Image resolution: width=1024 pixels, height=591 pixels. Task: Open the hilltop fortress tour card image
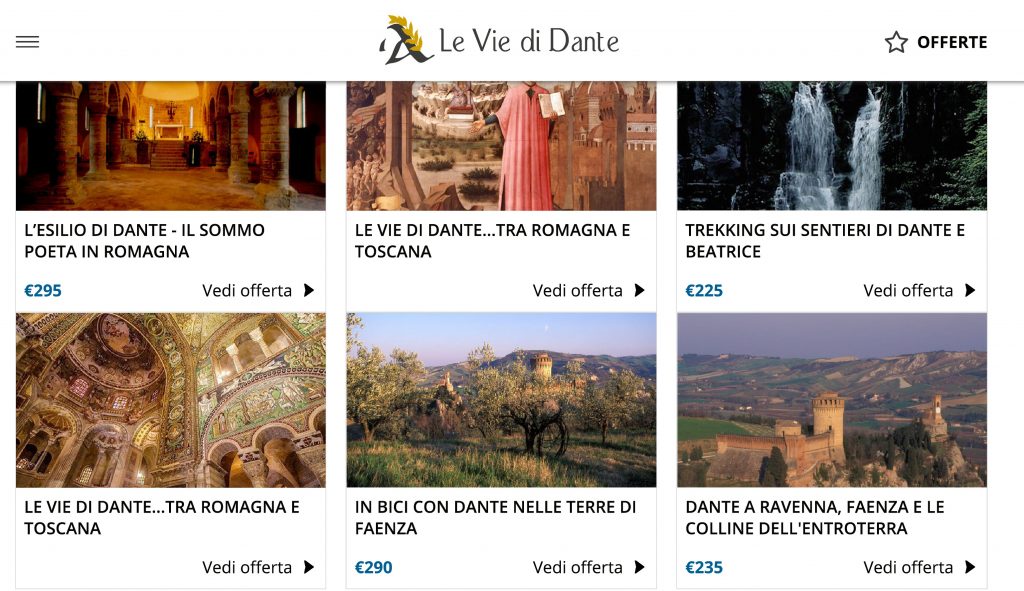[x=831, y=400]
